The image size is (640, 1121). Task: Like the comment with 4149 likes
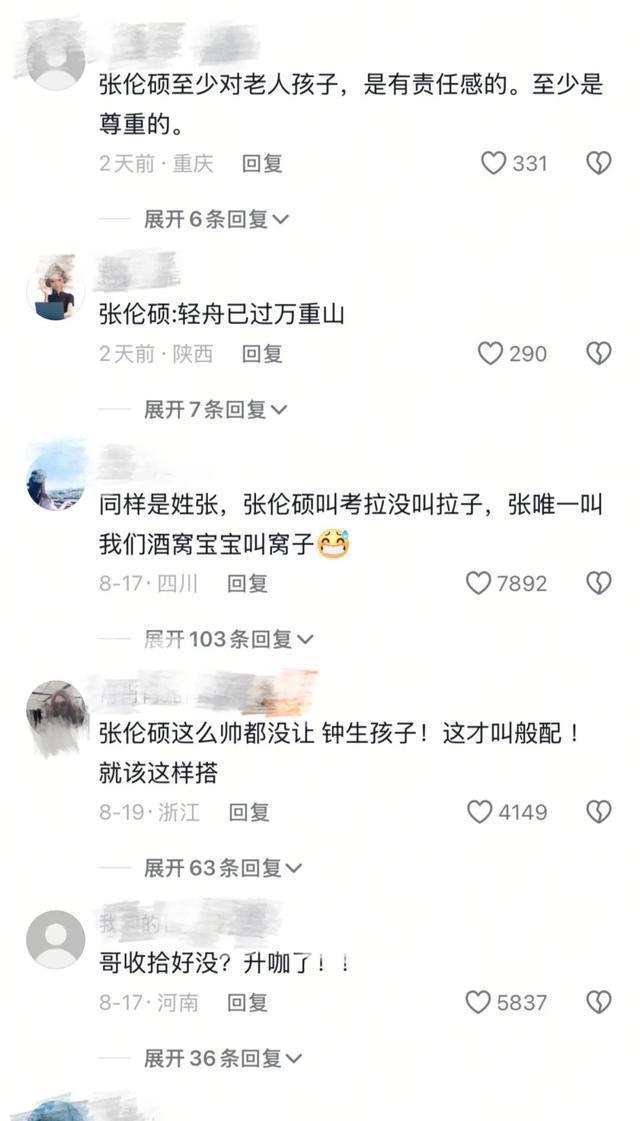click(x=480, y=812)
